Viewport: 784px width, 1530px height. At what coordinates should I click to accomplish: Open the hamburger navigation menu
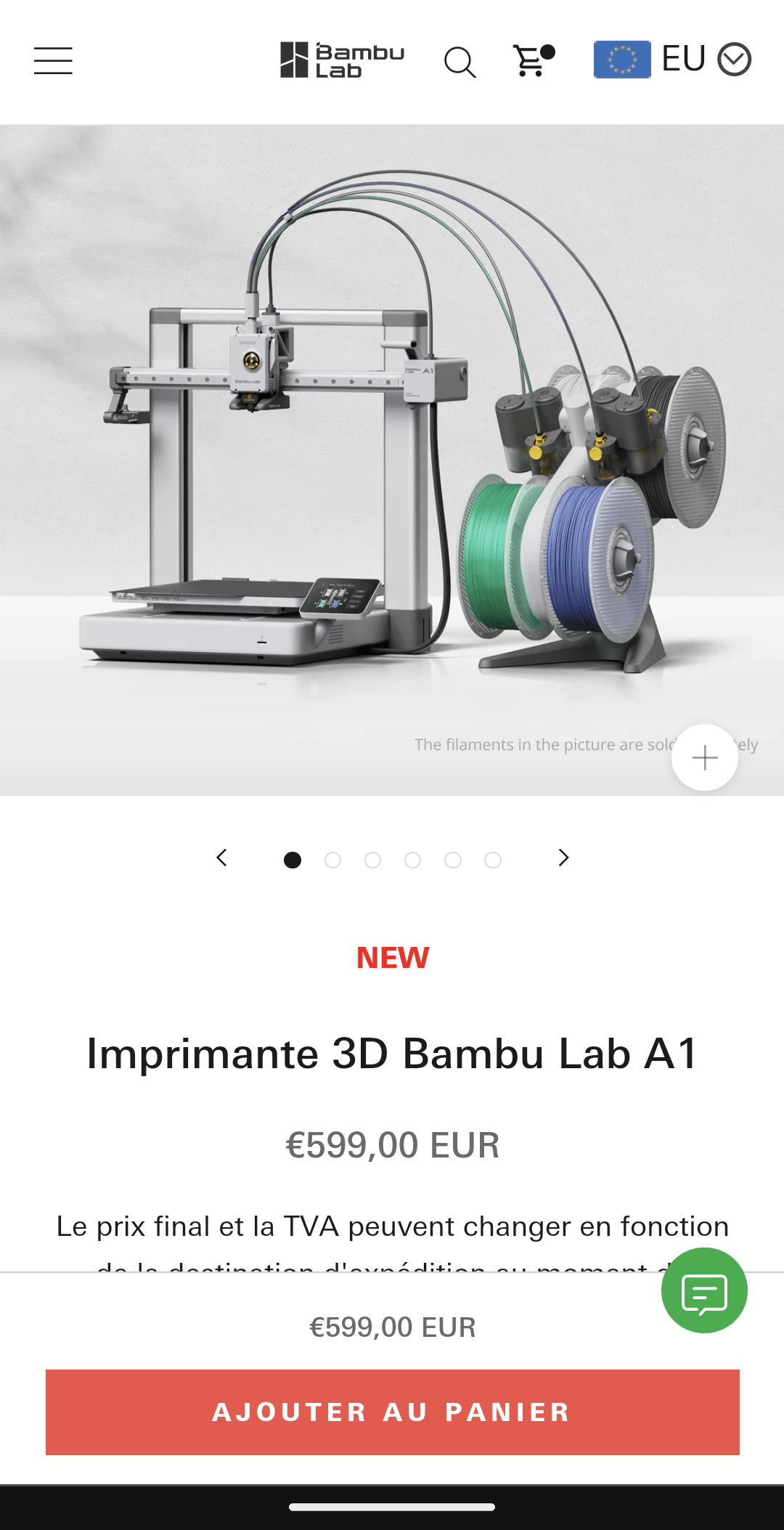click(x=53, y=60)
